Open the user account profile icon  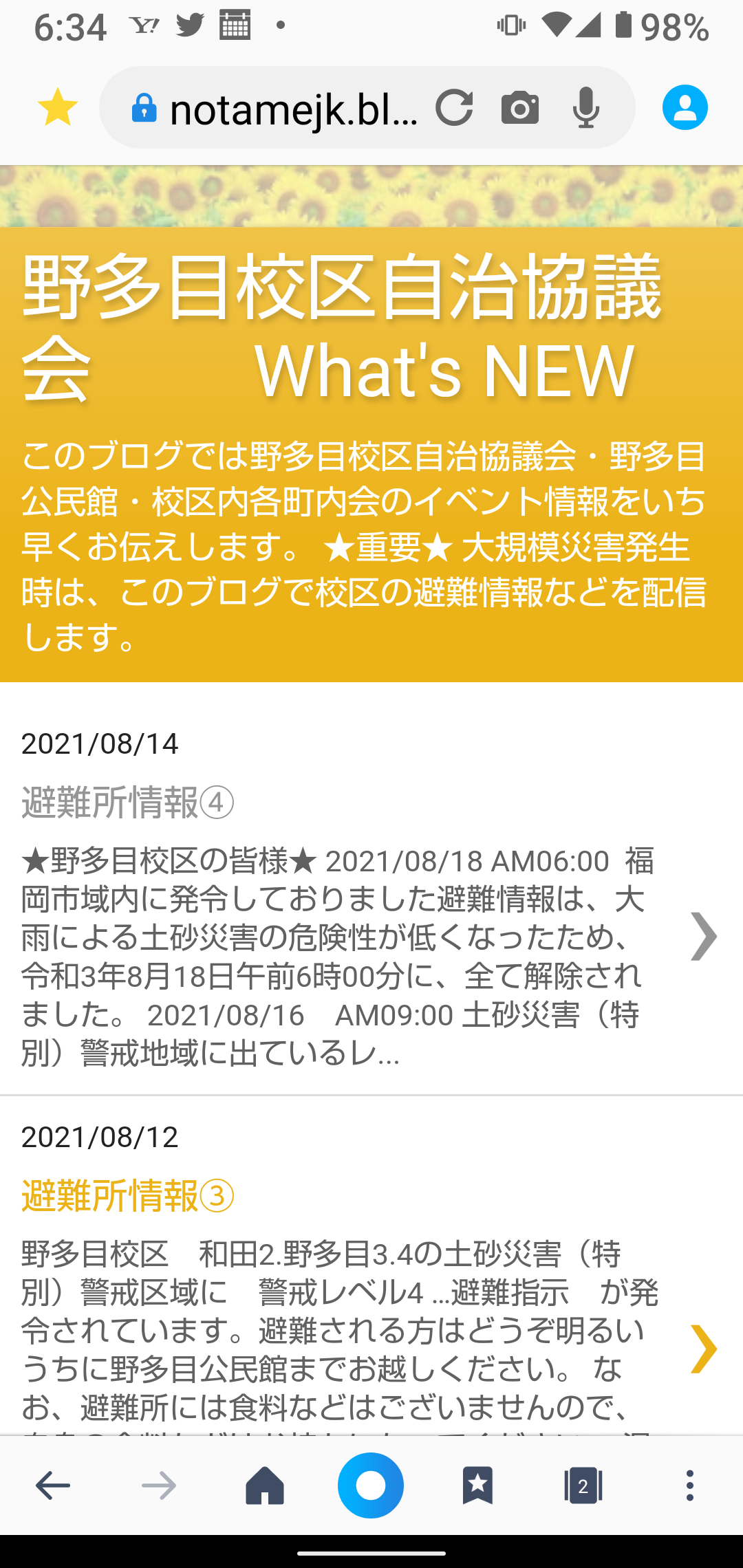(685, 108)
